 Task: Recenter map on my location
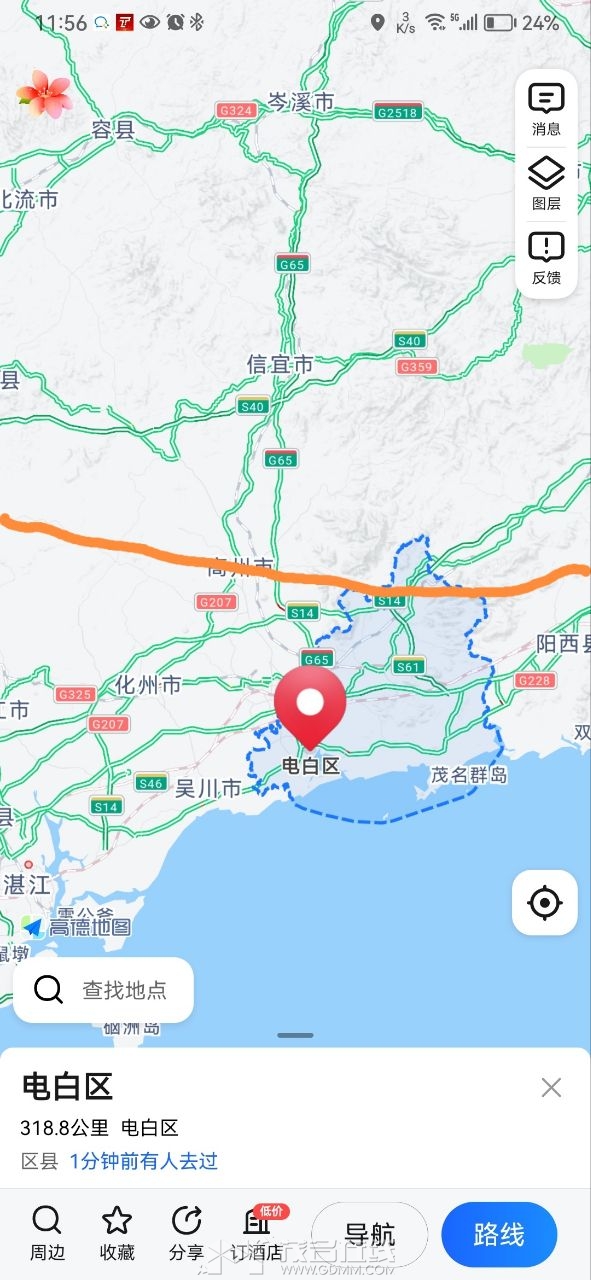[x=545, y=903]
